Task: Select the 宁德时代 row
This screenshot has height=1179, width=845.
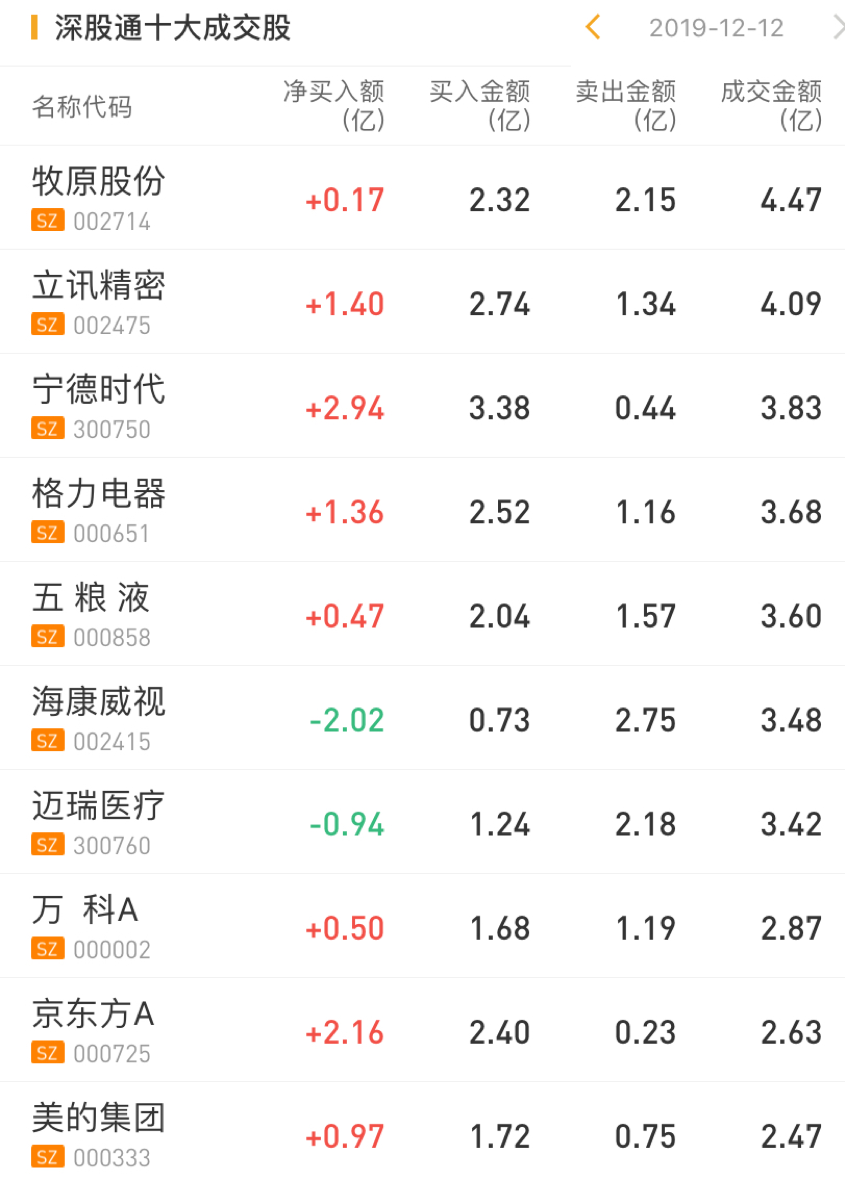Action: point(98,405)
